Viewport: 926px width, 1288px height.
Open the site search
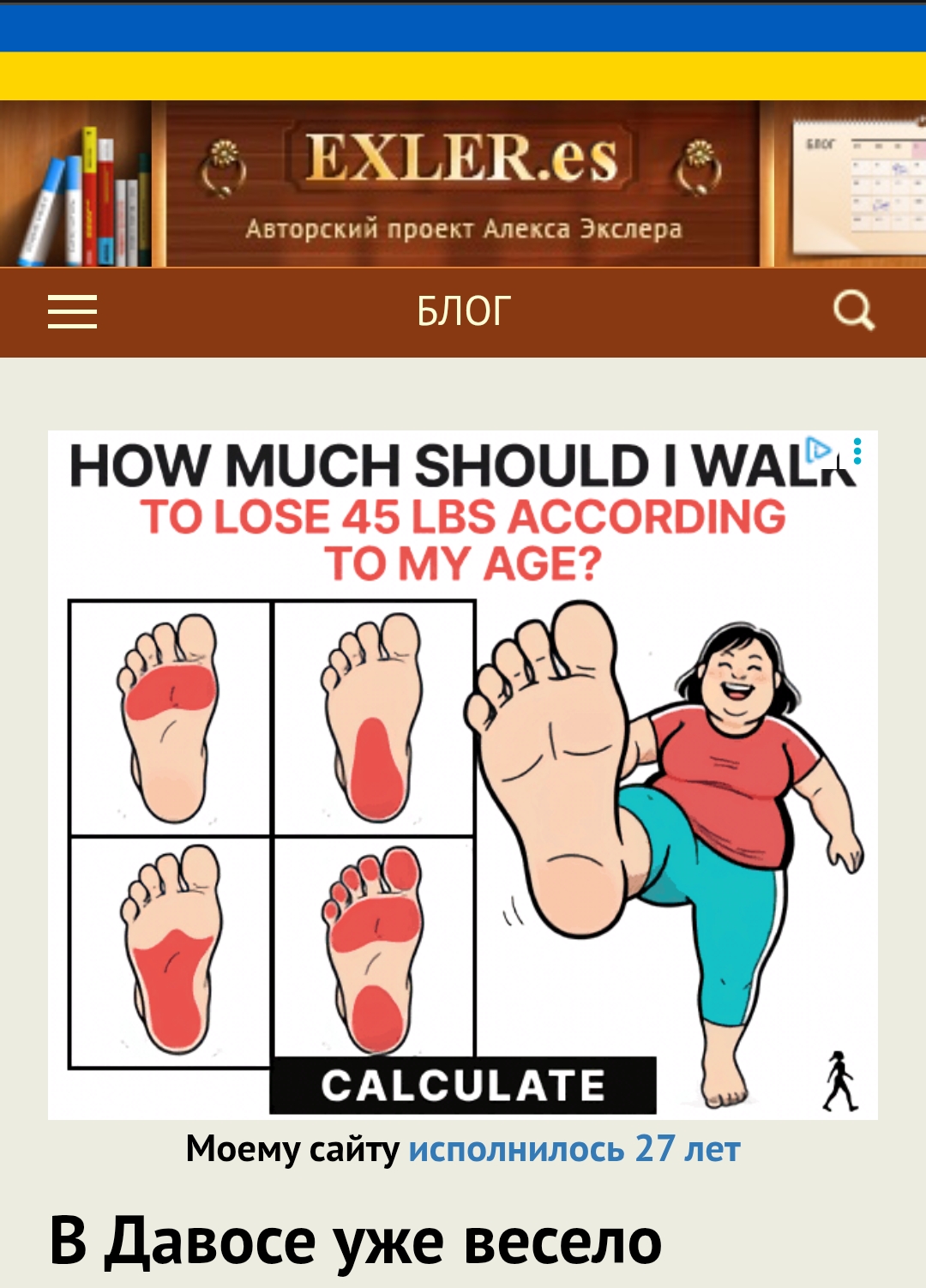click(854, 310)
